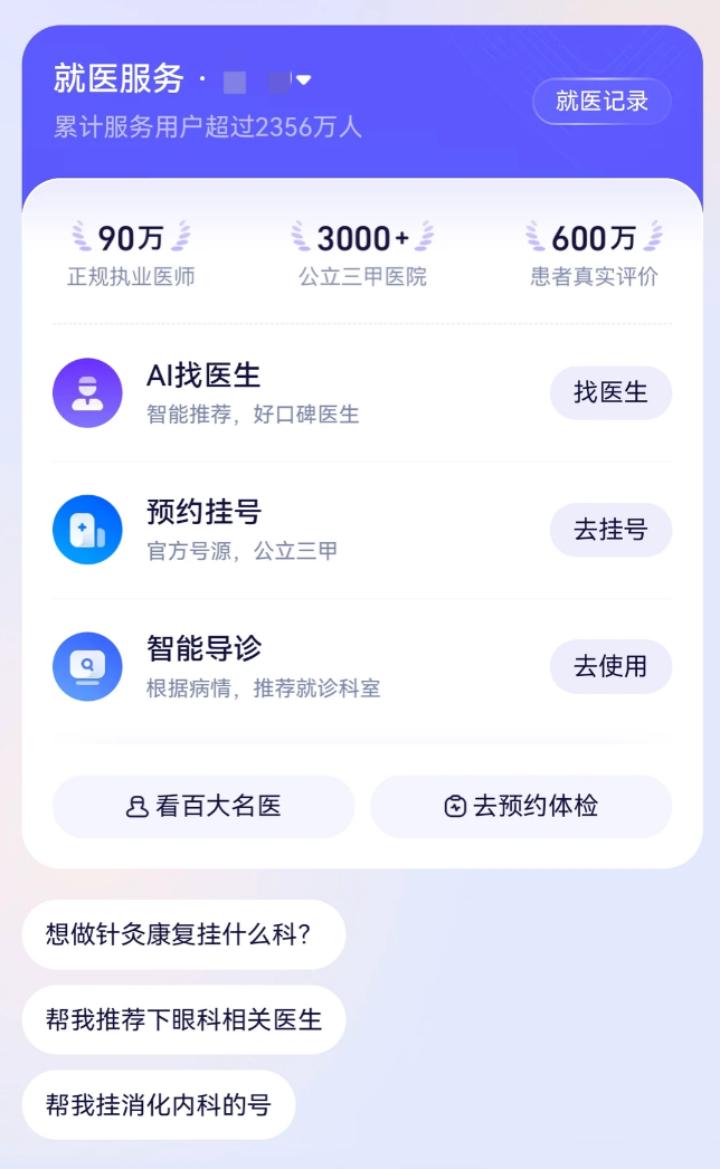Viewport: 720px width, 1169px height.
Task: Open 看百大名医 top doctors list
Action: 203,806
